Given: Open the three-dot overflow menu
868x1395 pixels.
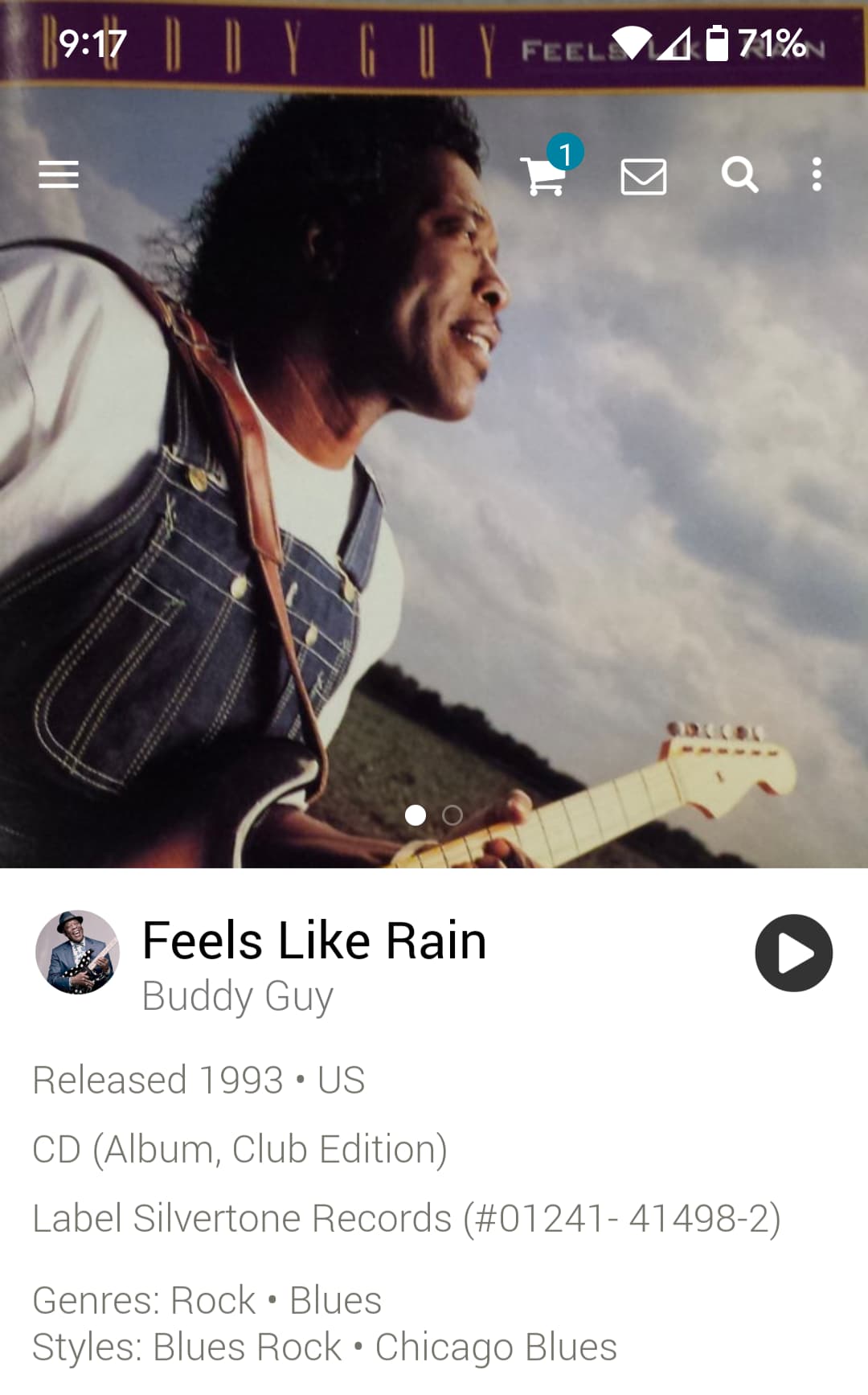Looking at the screenshot, I should pyautogui.click(x=817, y=174).
